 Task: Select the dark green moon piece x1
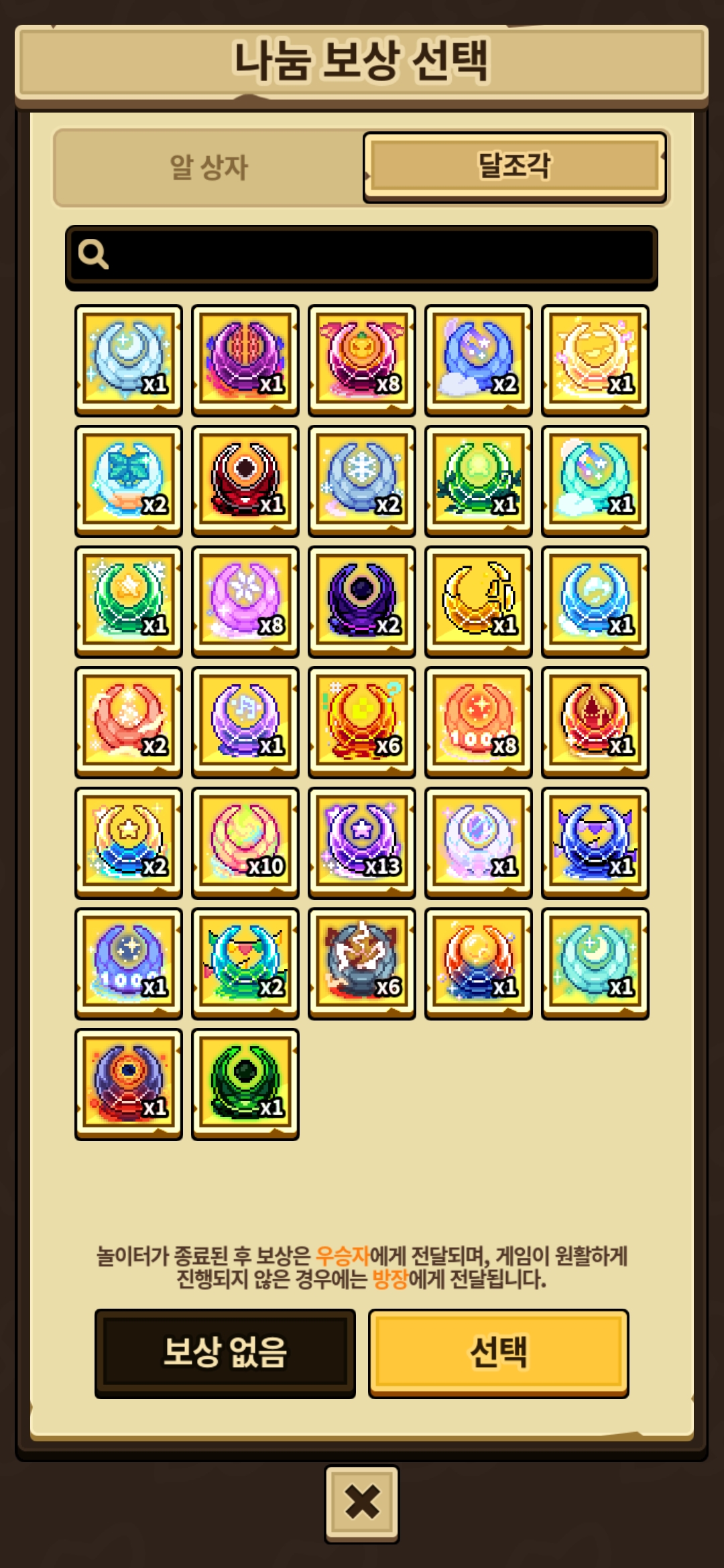(x=245, y=1084)
